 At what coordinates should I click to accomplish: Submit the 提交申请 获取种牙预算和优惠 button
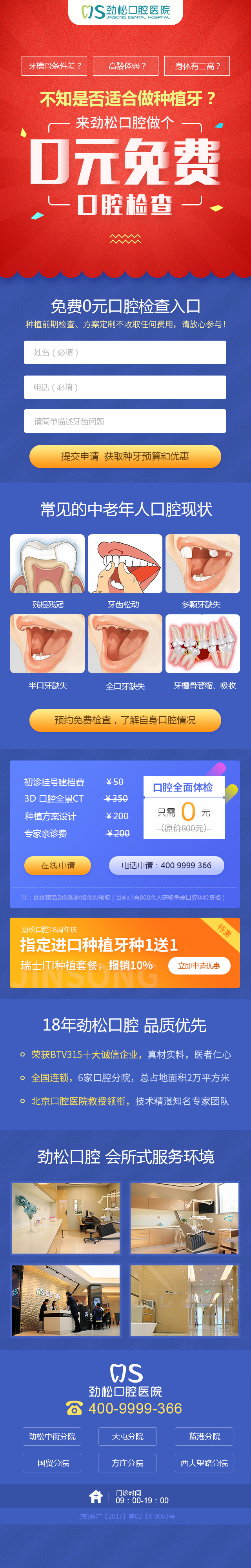(x=125, y=456)
